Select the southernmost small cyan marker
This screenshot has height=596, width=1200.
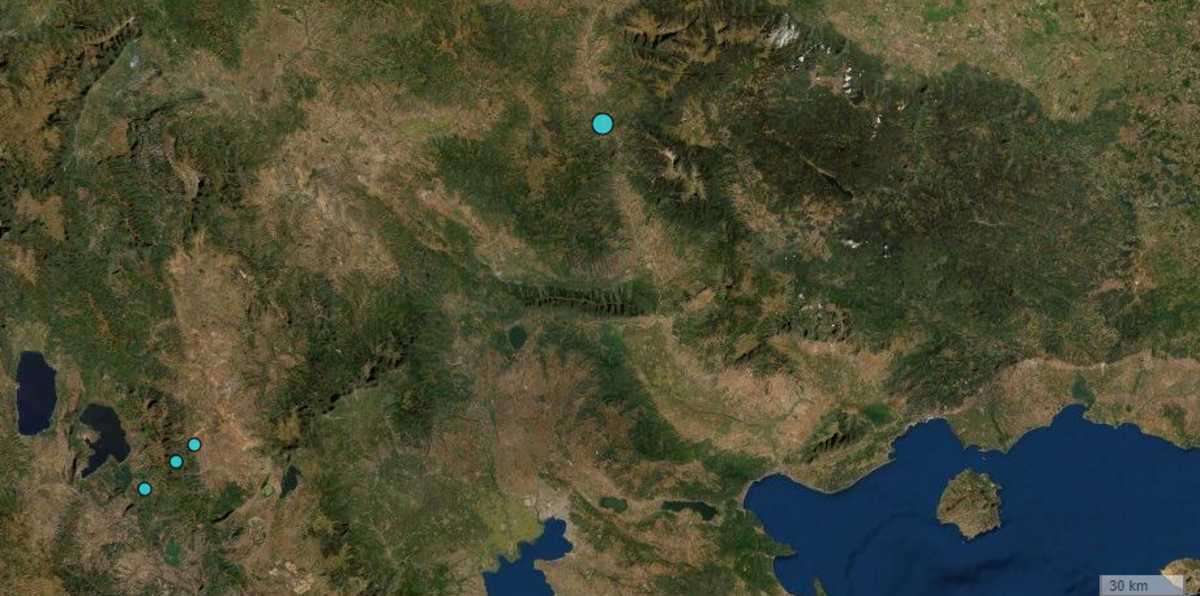click(x=144, y=489)
